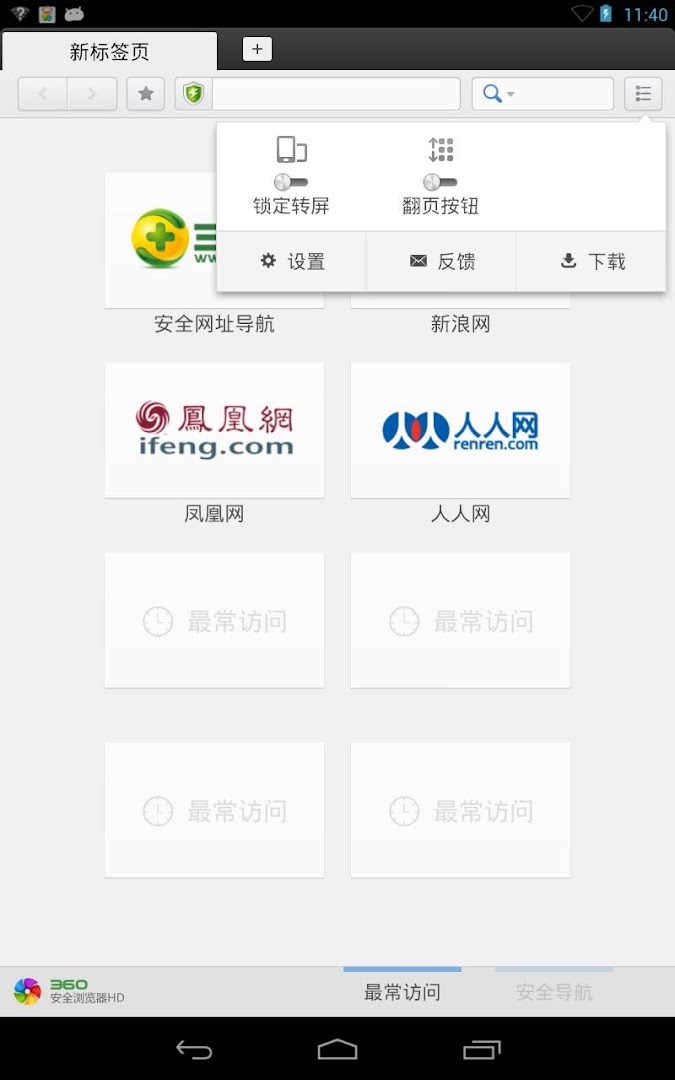Tap the system back button
Screen dimensions: 675x1080
194,1049
